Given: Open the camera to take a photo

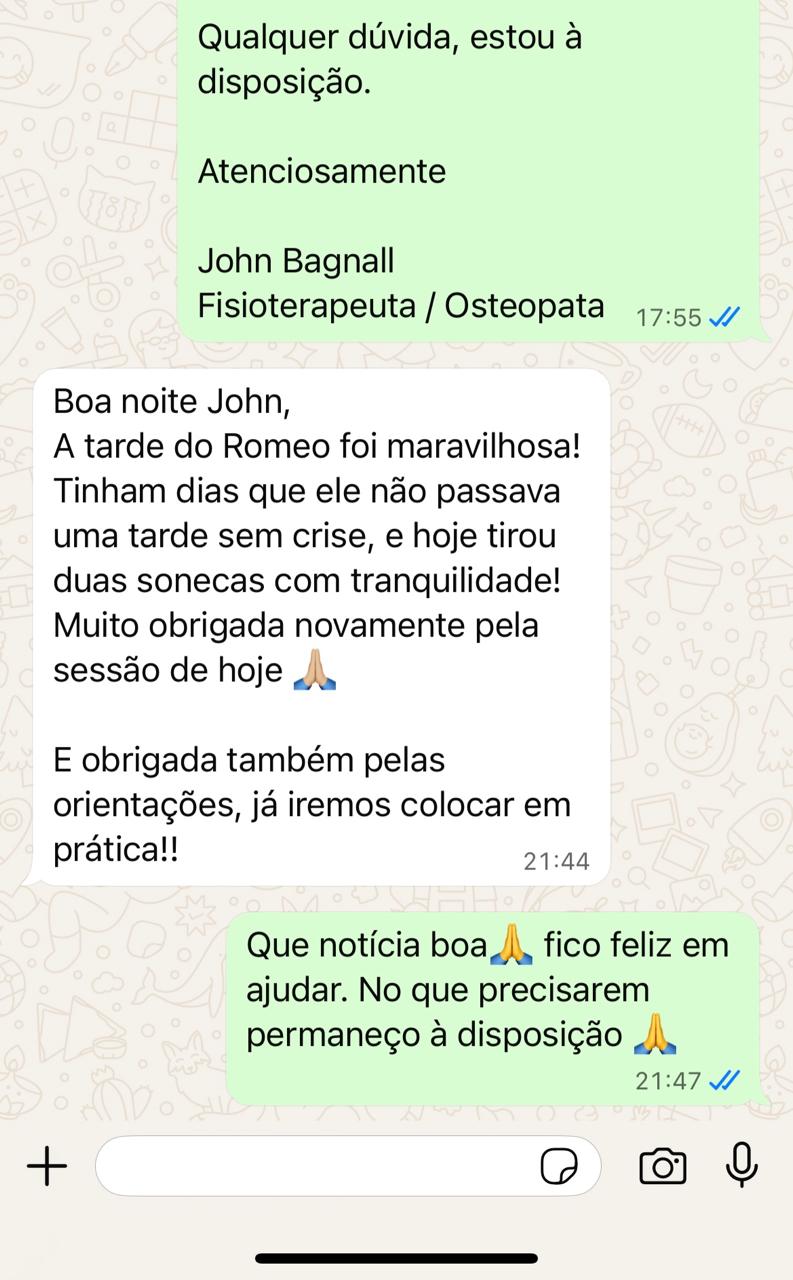Looking at the screenshot, I should point(662,1166).
